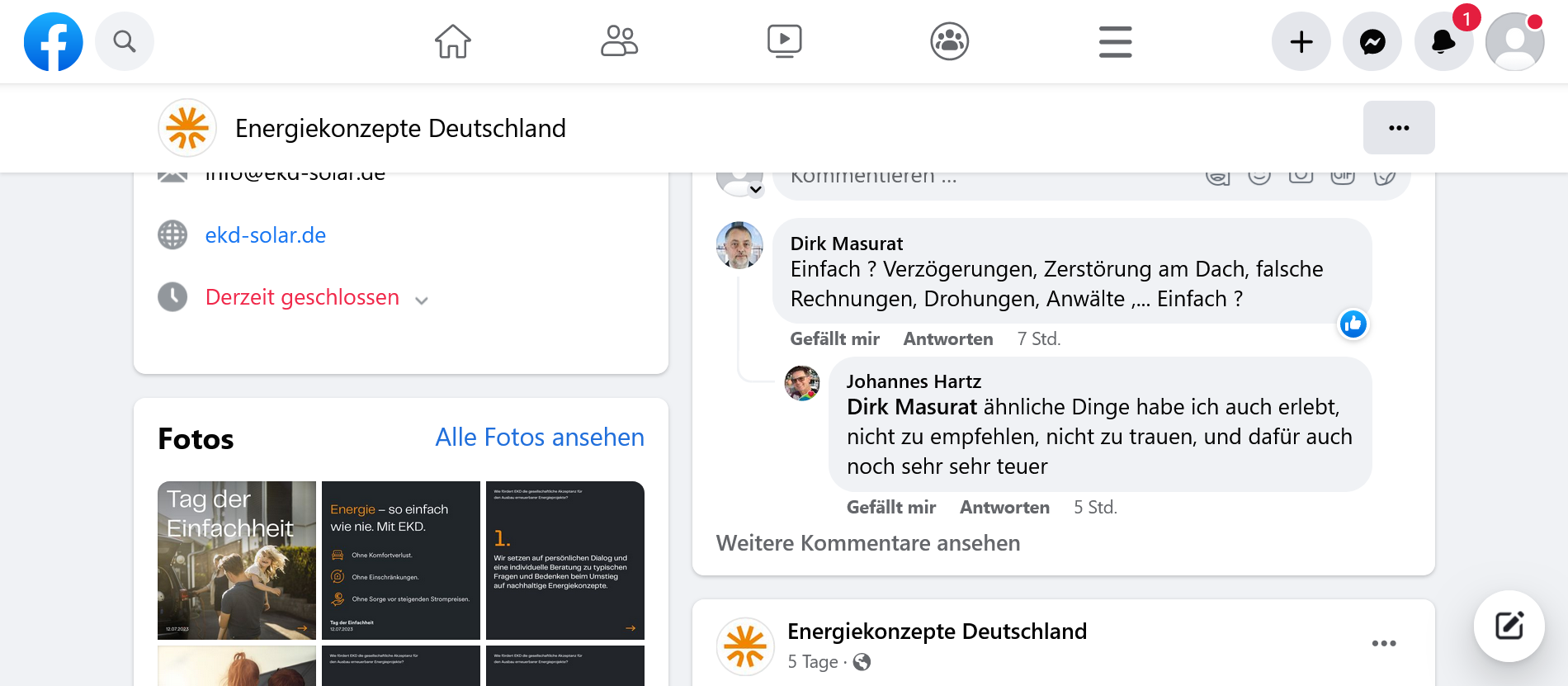Image resolution: width=1568 pixels, height=686 pixels.
Task: Open the hamburger menu
Action: click(1115, 41)
